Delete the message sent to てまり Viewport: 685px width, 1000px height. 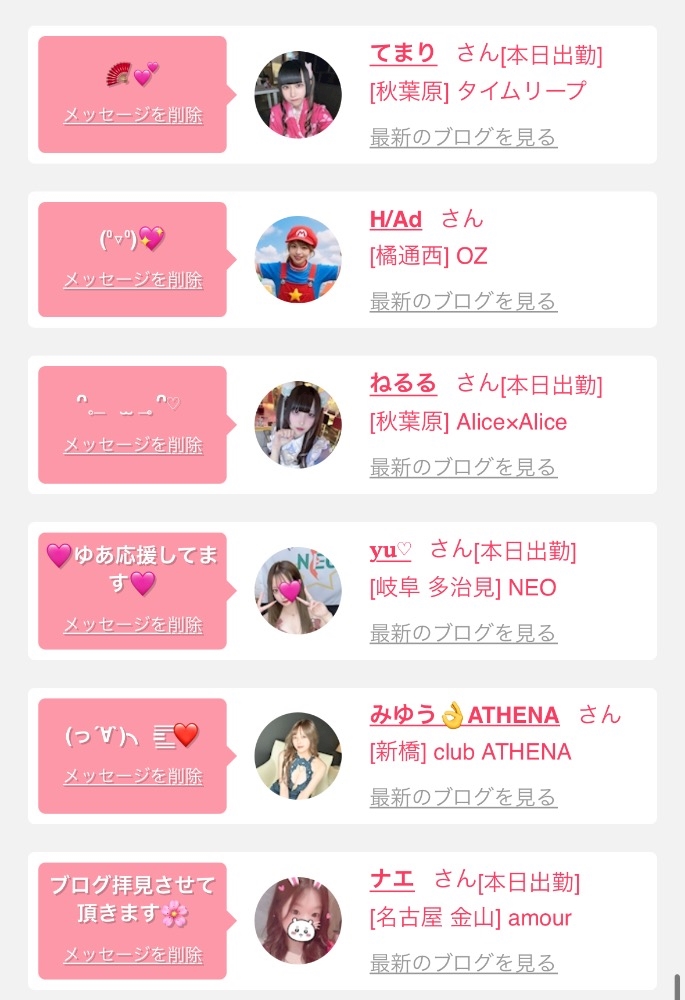point(133,115)
